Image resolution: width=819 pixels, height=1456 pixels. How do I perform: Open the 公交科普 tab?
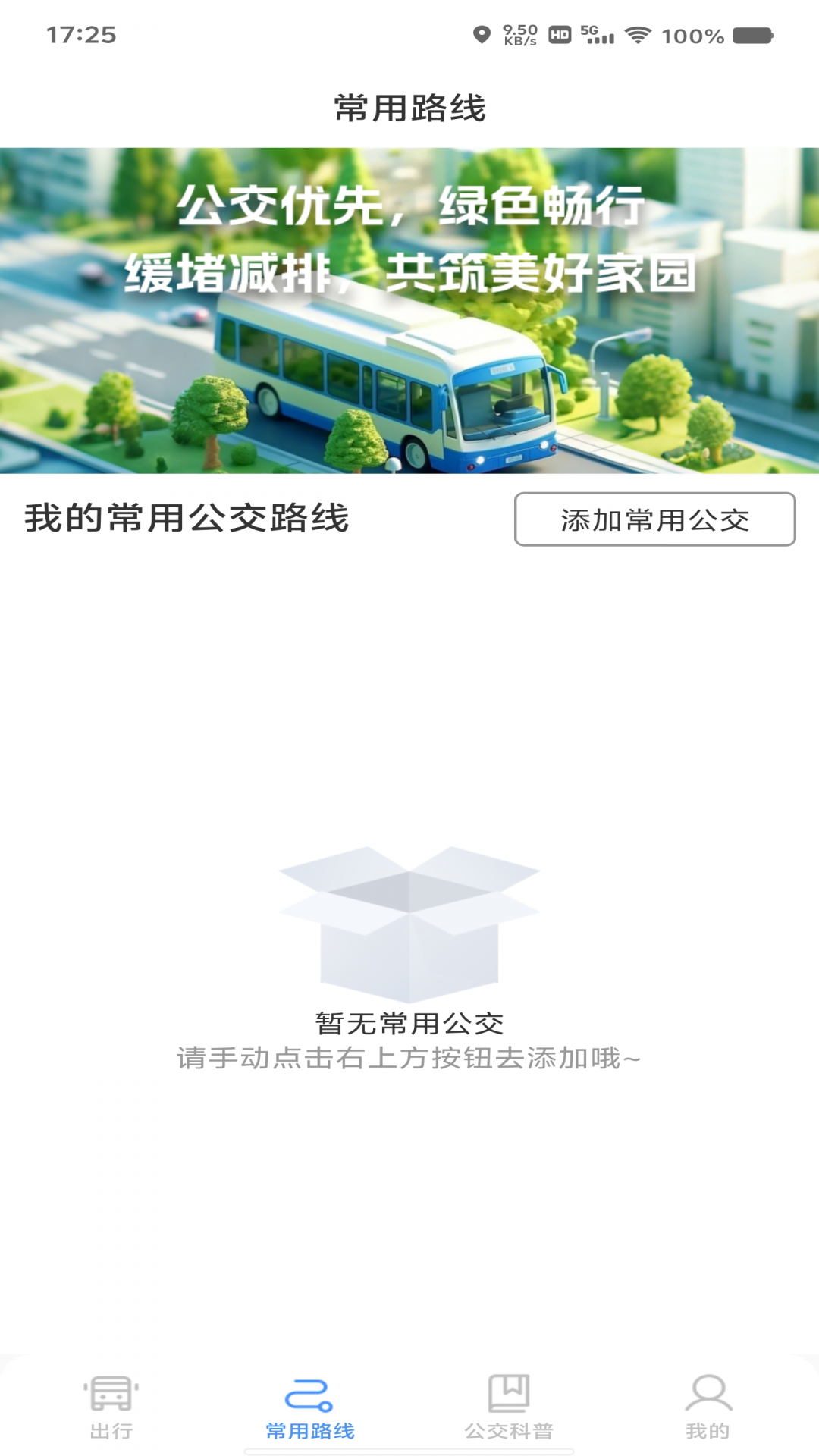point(509,1407)
